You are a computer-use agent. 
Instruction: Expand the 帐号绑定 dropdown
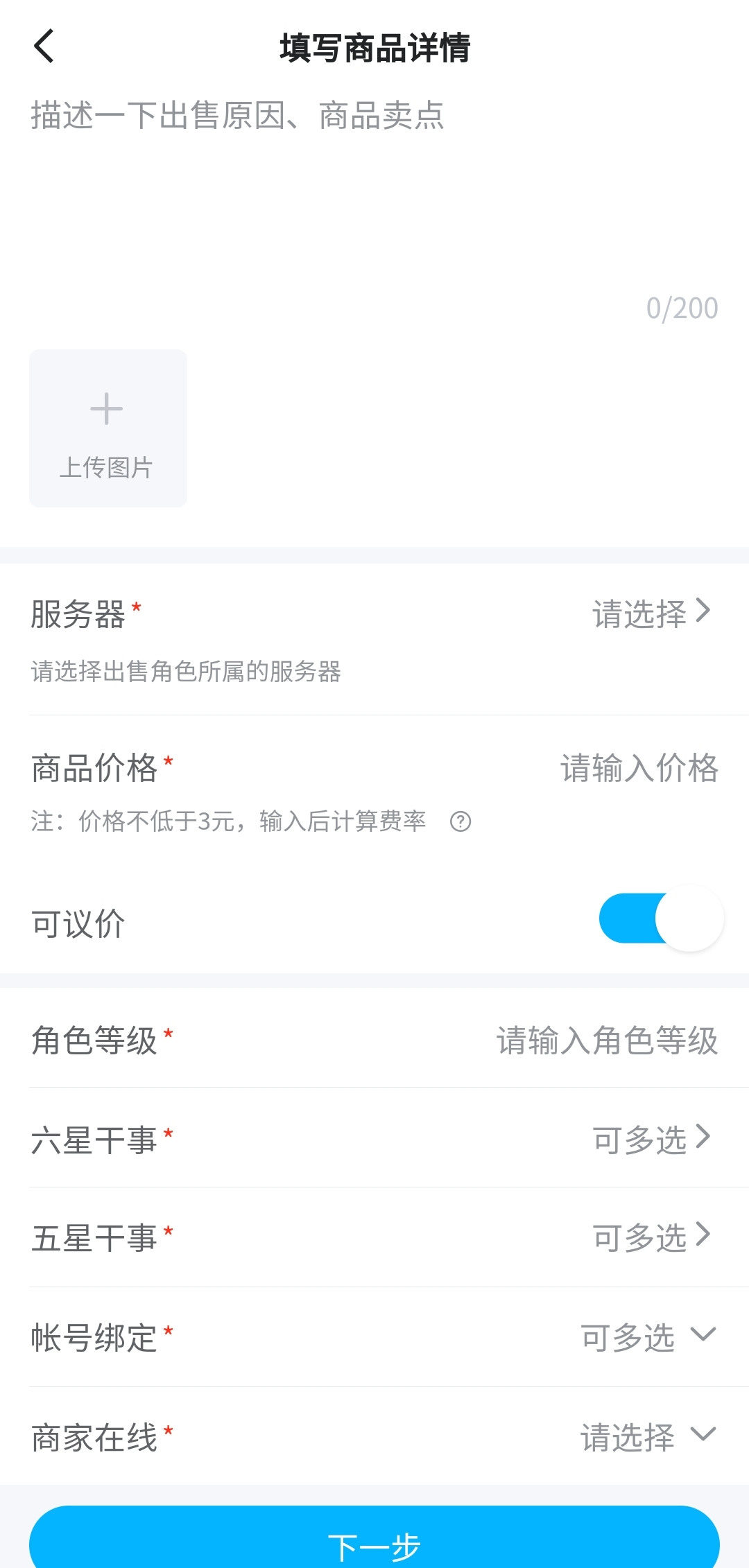pos(648,1337)
